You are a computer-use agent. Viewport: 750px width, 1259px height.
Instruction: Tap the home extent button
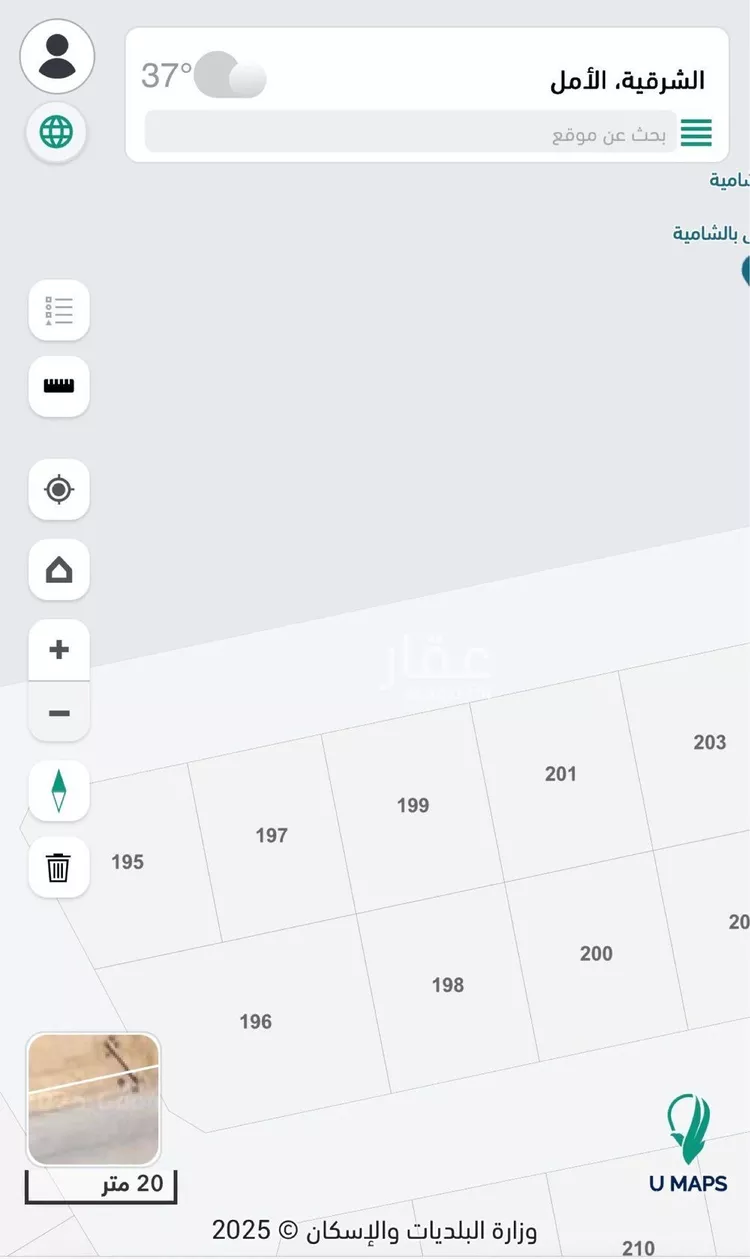coord(59,570)
